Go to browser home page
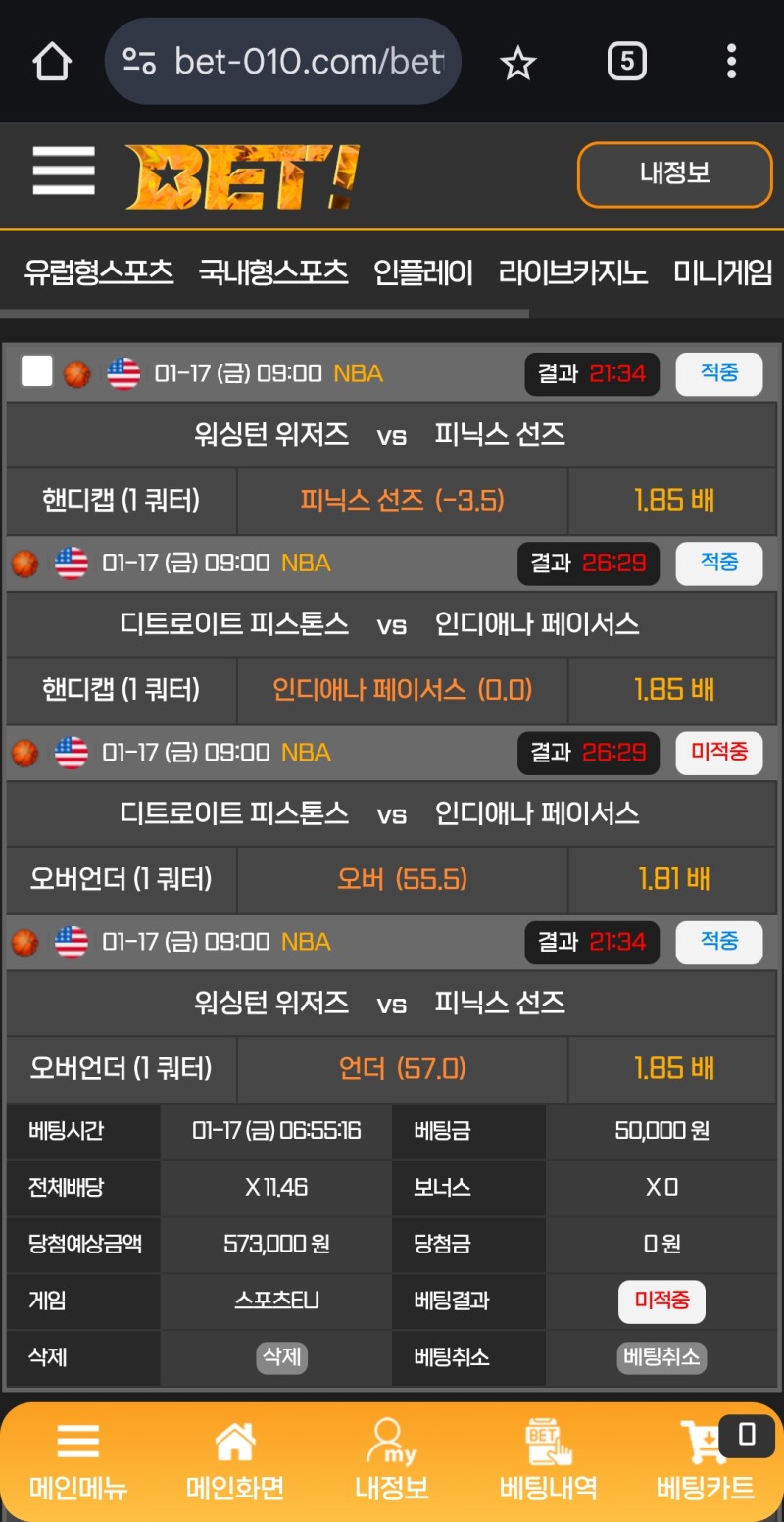Viewport: 784px width, 1522px height. click(52, 62)
